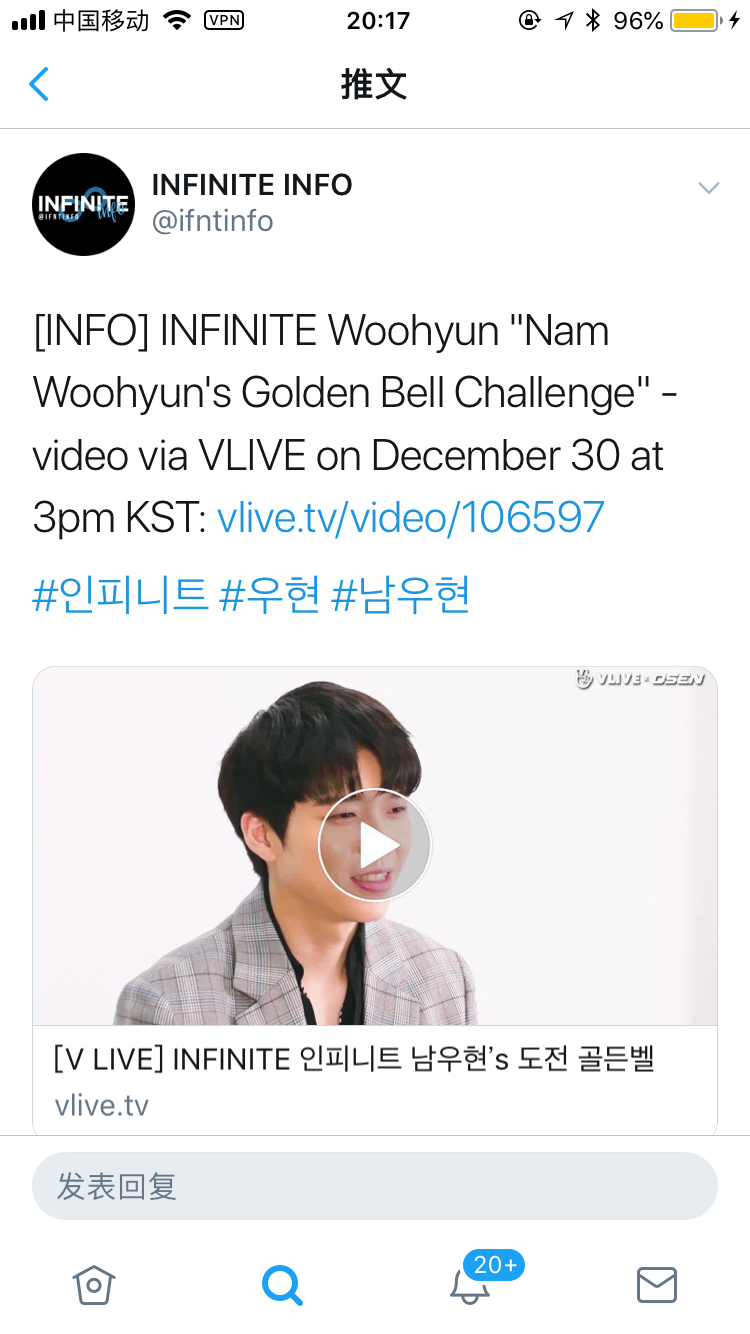Play the V LIVE video preview
Image resolution: width=750 pixels, height=1334 pixels.
click(375, 846)
